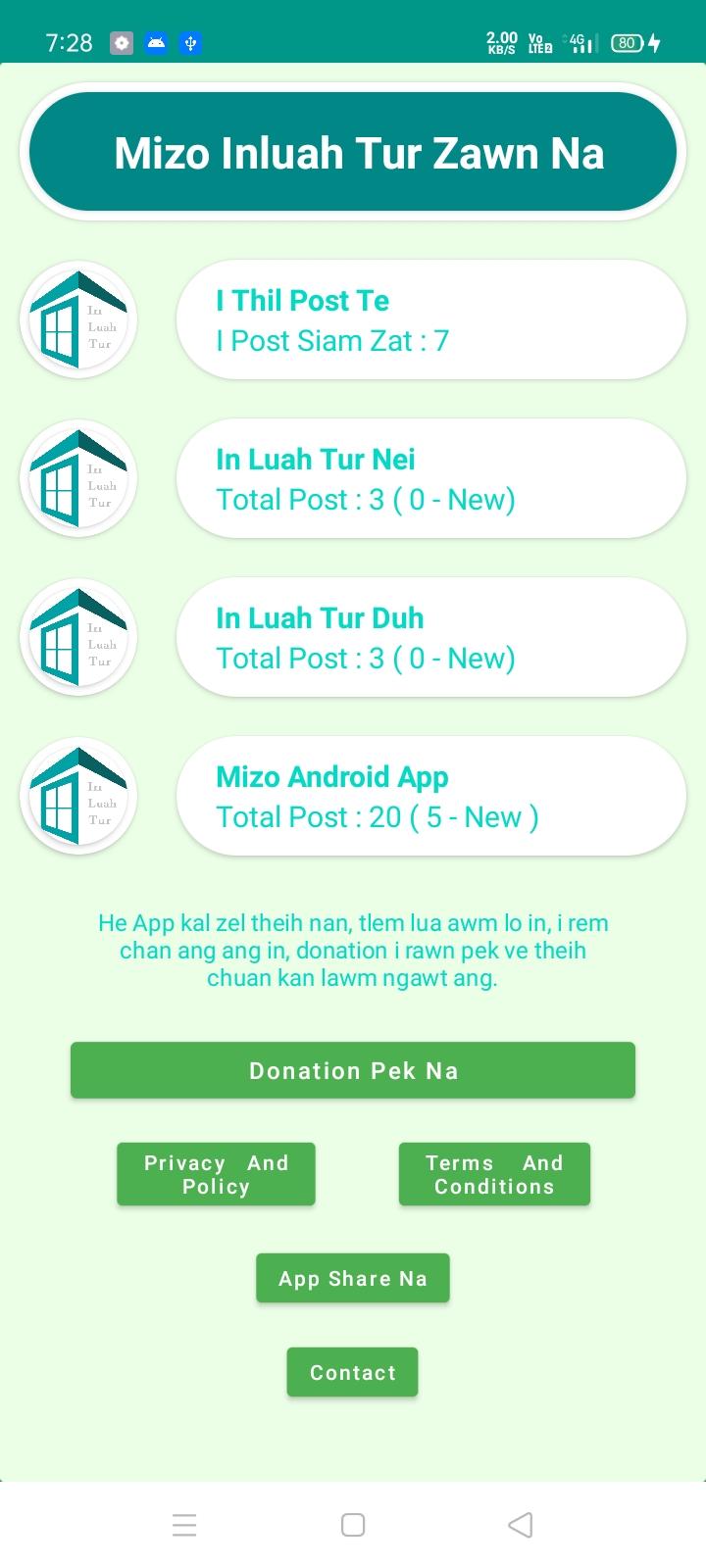
Task: Share the app via App Share Na
Action: (x=353, y=1278)
